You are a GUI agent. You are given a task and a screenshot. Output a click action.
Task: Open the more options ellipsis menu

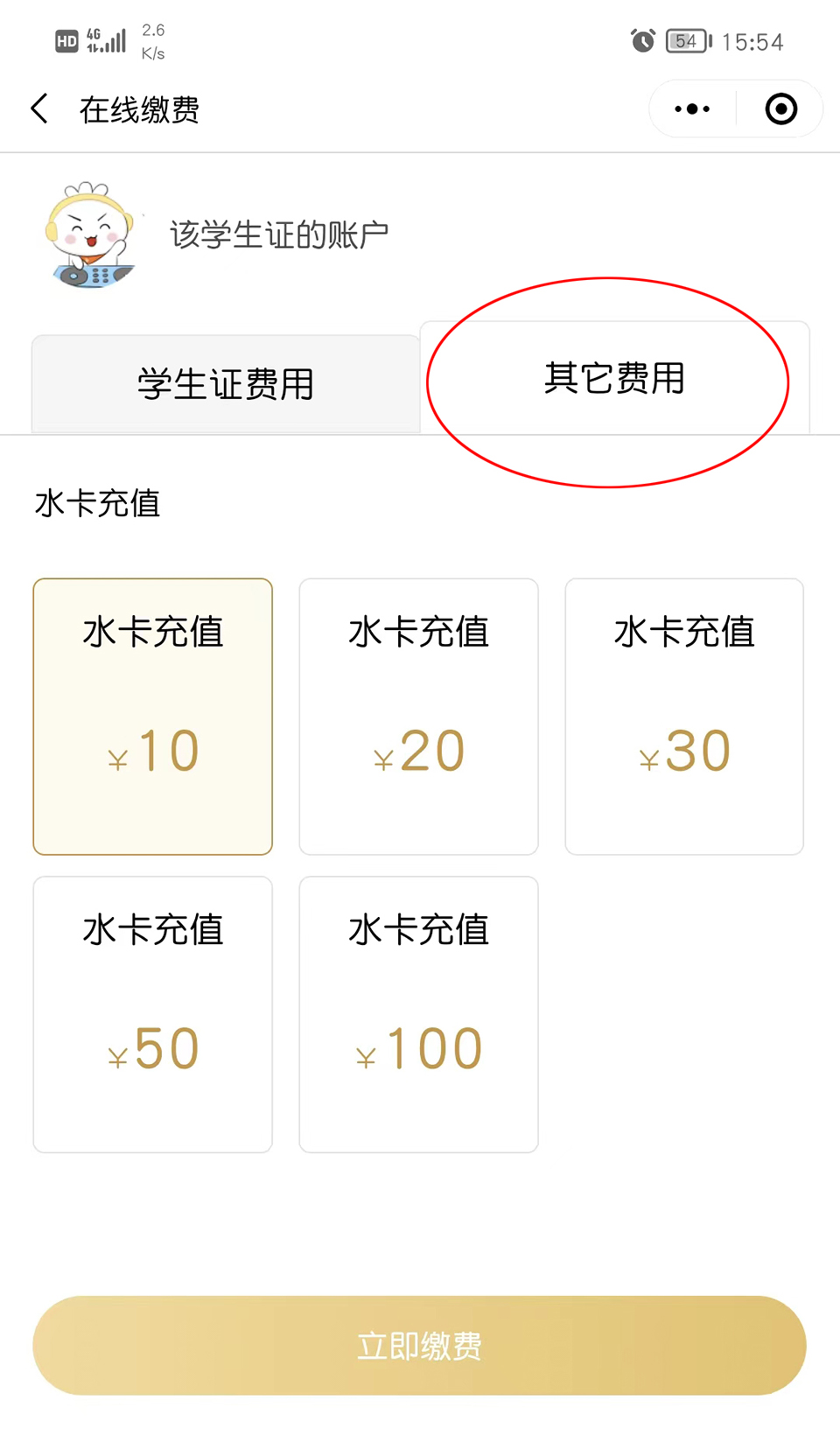pos(690,108)
